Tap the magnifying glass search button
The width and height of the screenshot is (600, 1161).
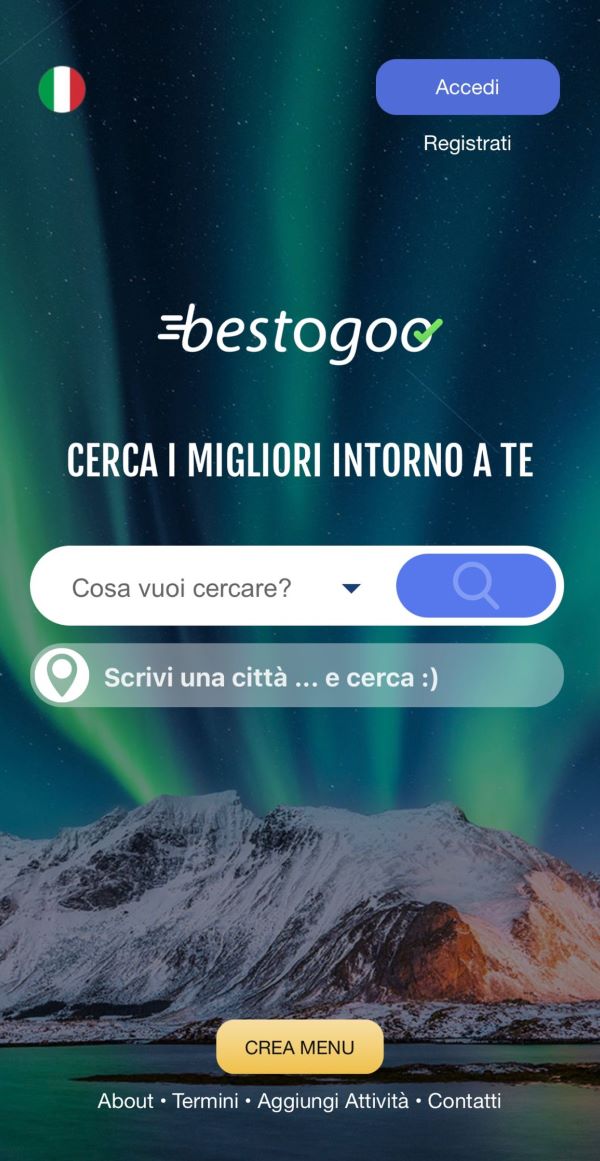476,586
